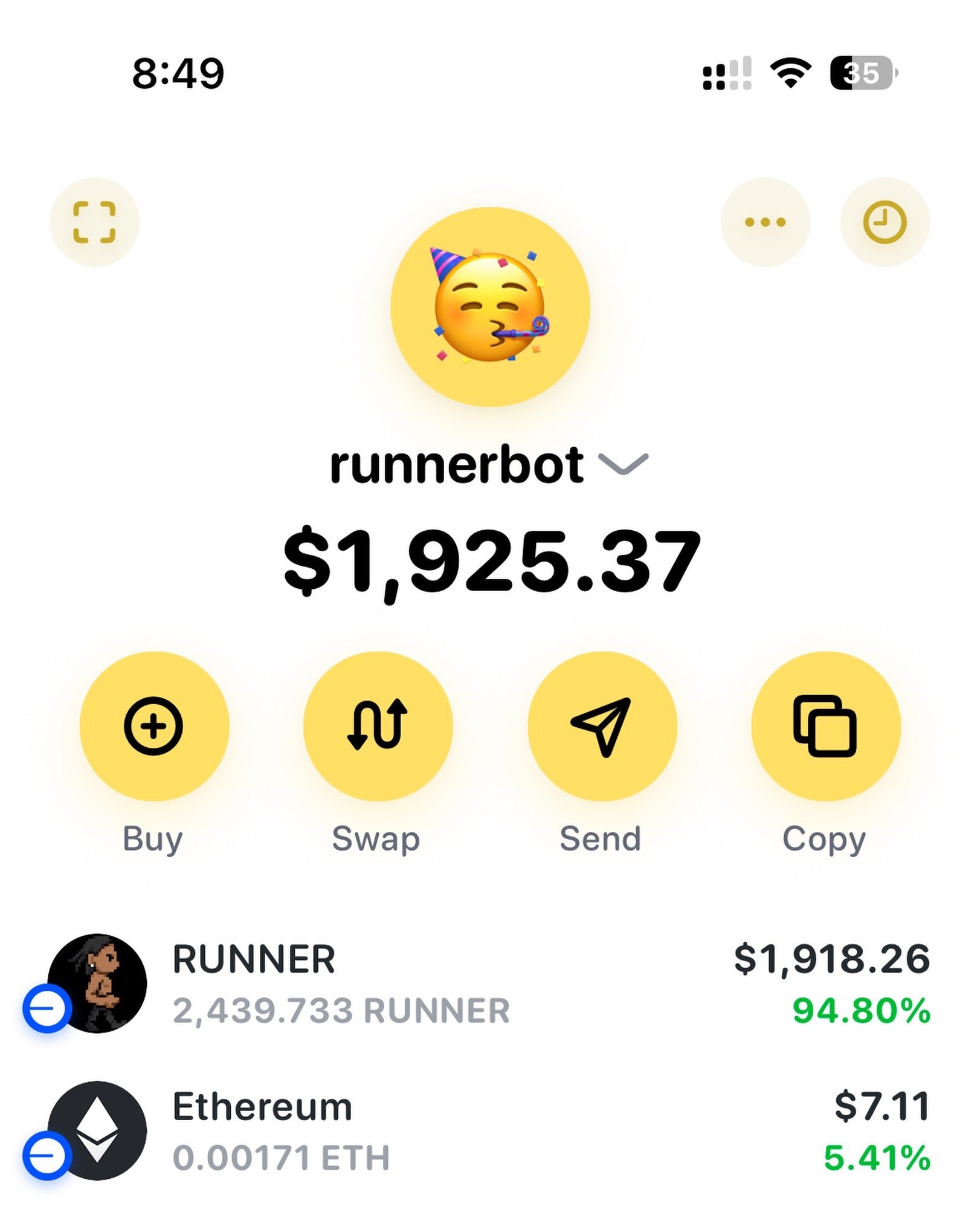Image resolution: width=980 pixels, height=1209 pixels.
Task: Open the RUNNER token row
Action: pos(490,984)
